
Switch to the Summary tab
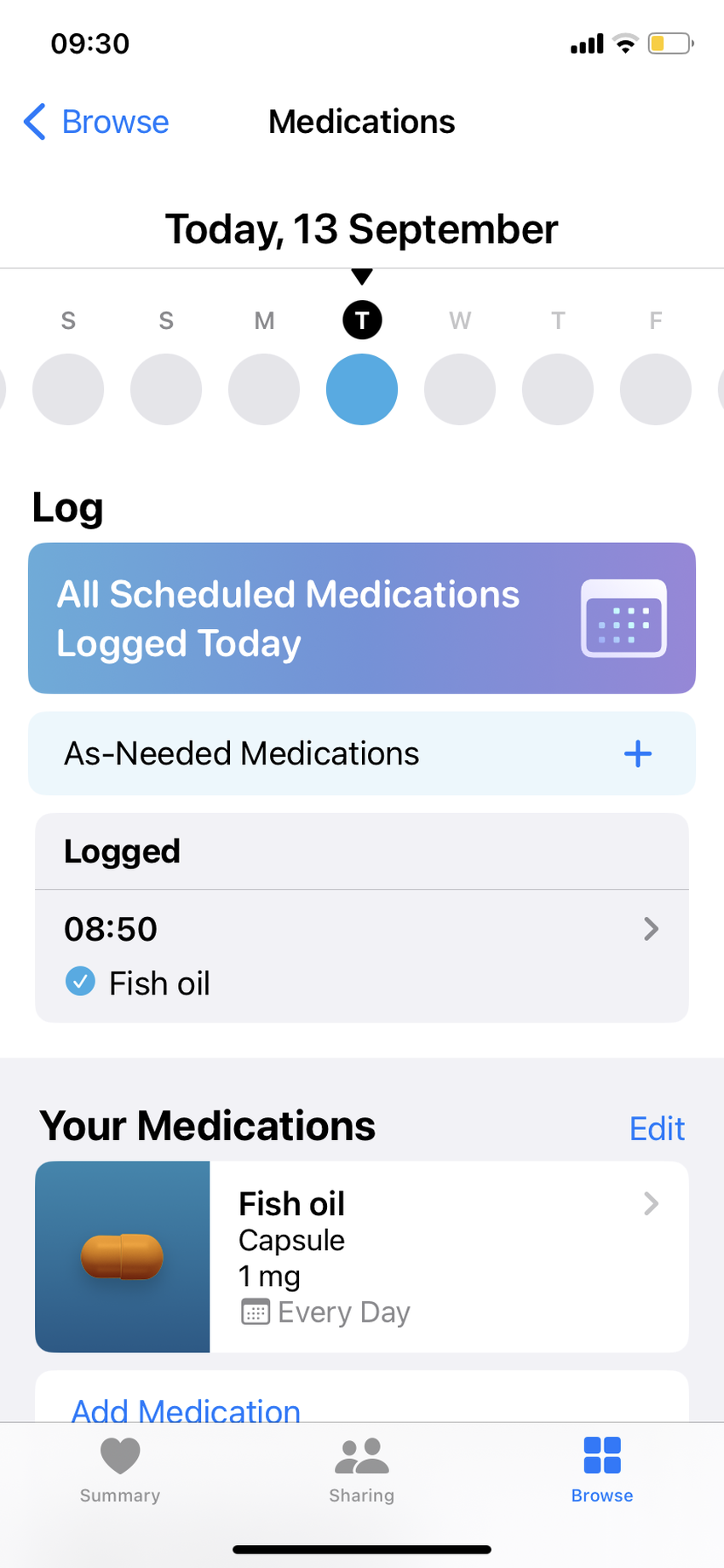click(120, 1469)
